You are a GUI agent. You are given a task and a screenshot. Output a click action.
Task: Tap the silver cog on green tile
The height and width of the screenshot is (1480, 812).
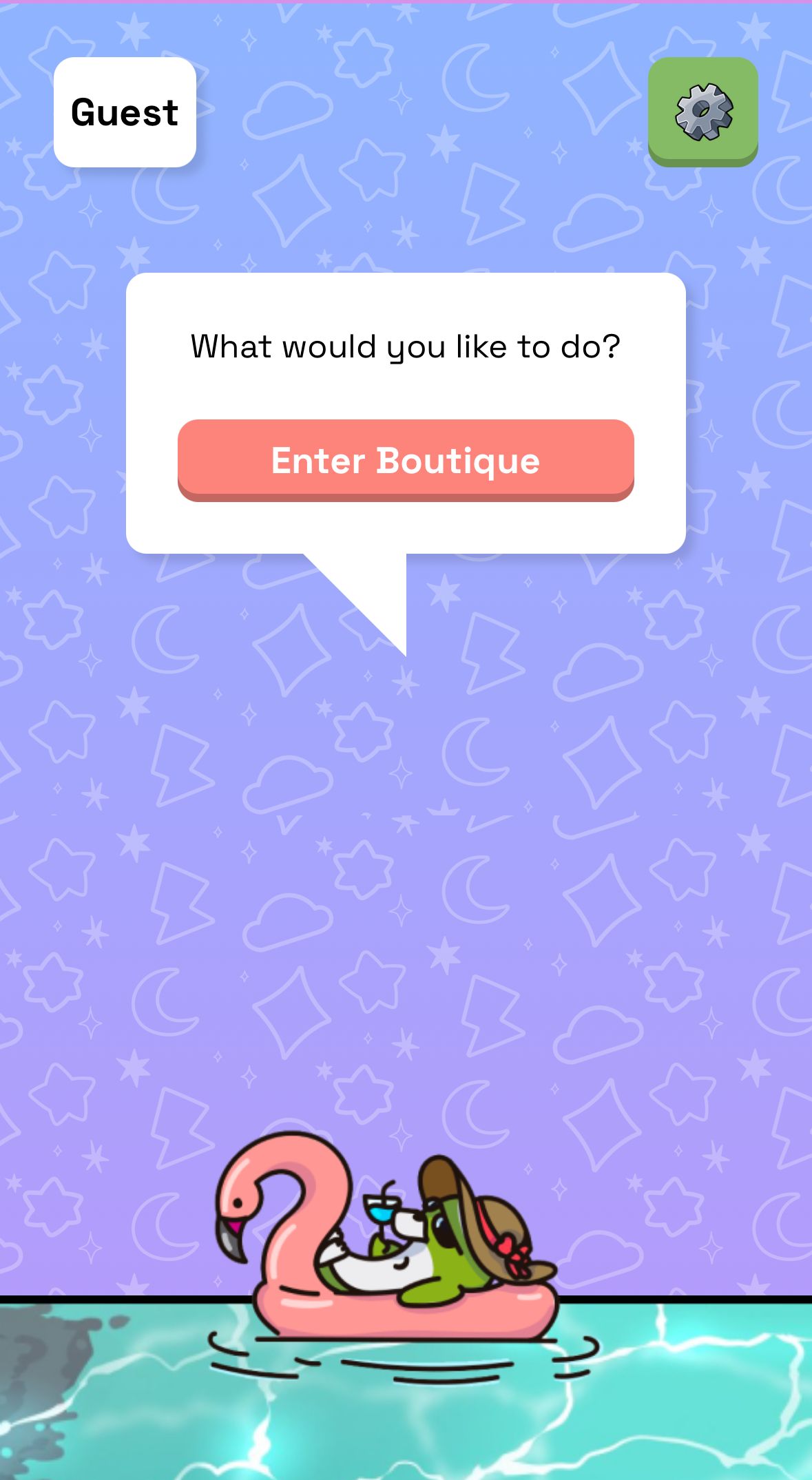[705, 111]
